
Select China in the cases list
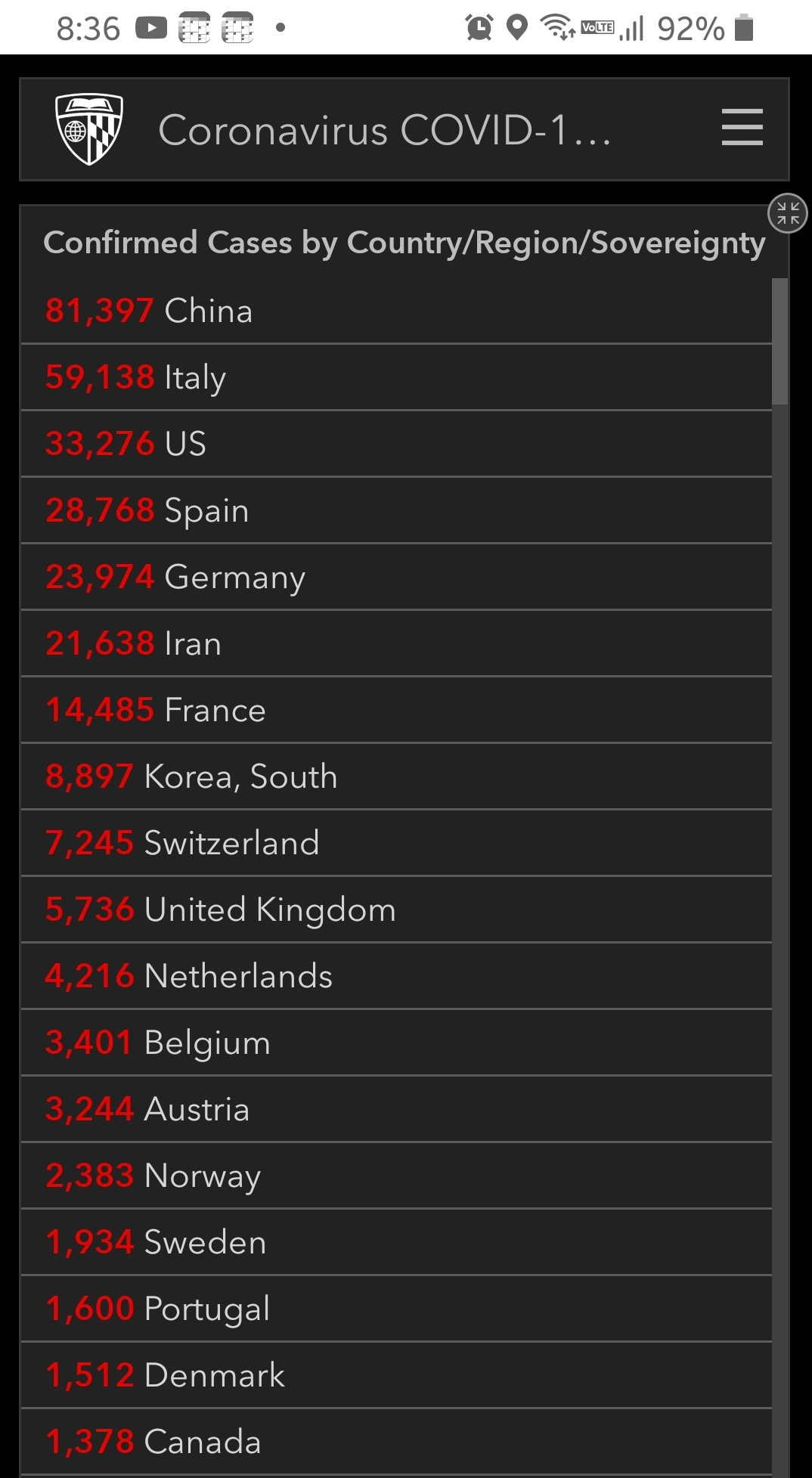point(396,311)
